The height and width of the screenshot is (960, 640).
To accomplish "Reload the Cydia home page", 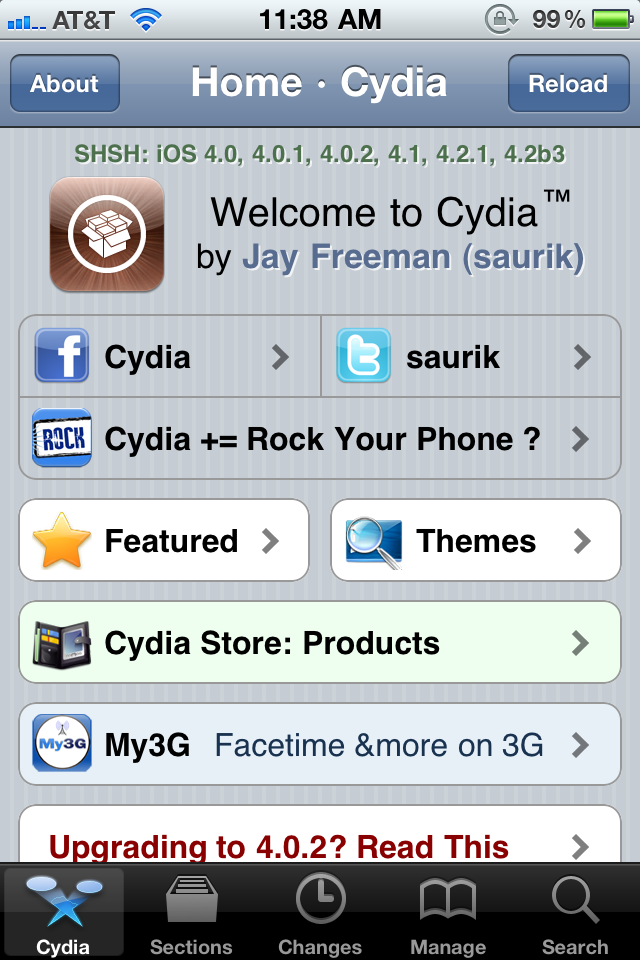I will click(x=568, y=83).
